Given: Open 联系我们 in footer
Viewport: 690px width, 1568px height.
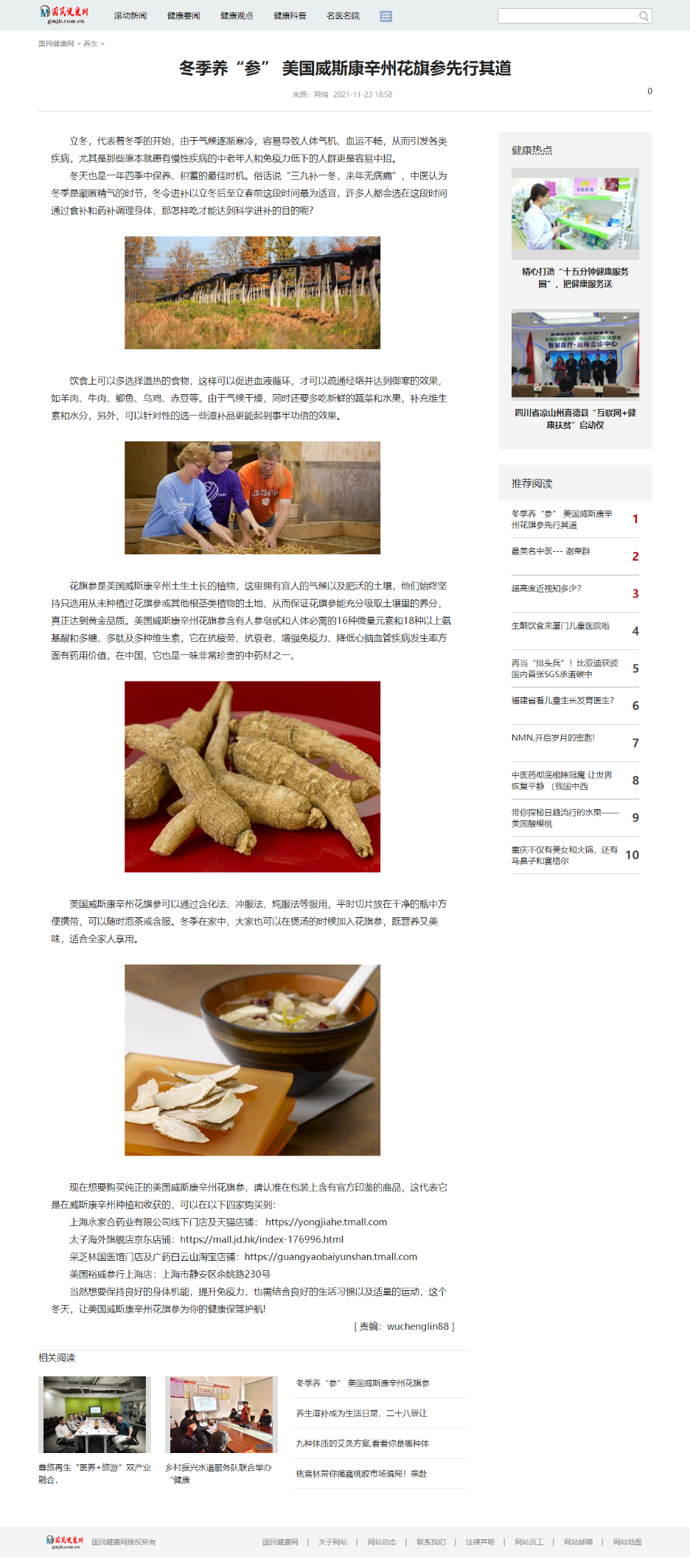Looking at the screenshot, I should (x=431, y=1542).
